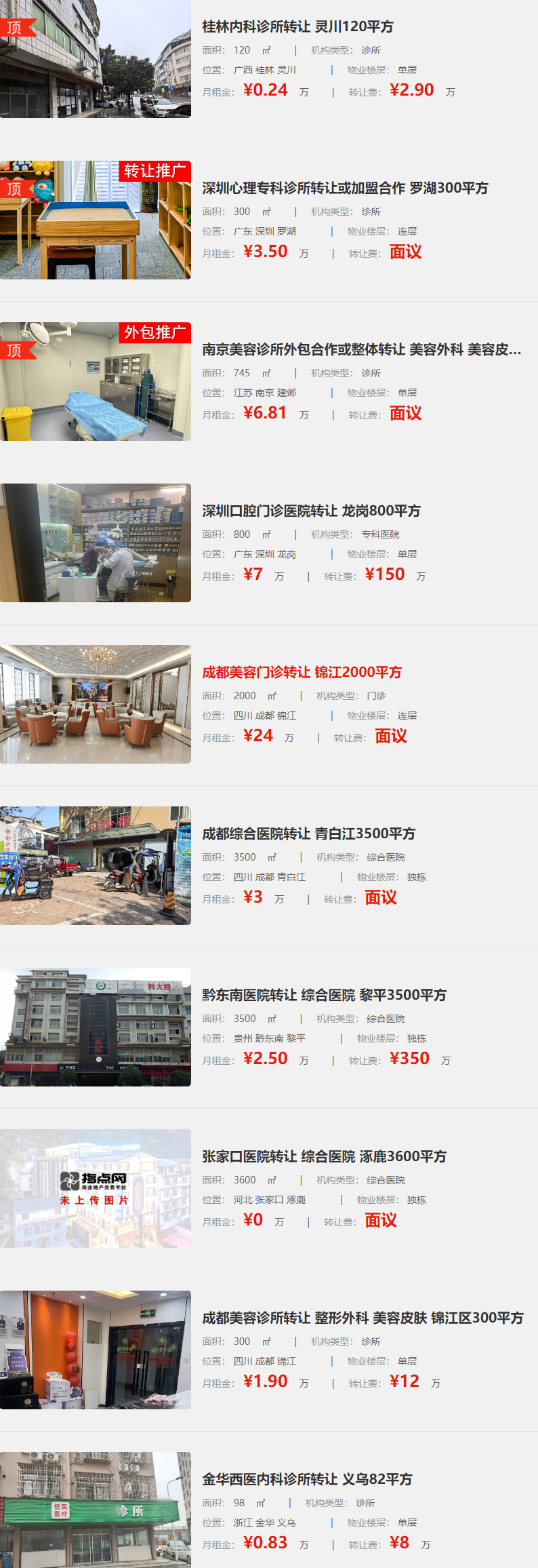Image resolution: width=538 pixels, height=1568 pixels.
Task: Open listing 成都综合医院转让 青白江3500平方
Action: point(308,834)
